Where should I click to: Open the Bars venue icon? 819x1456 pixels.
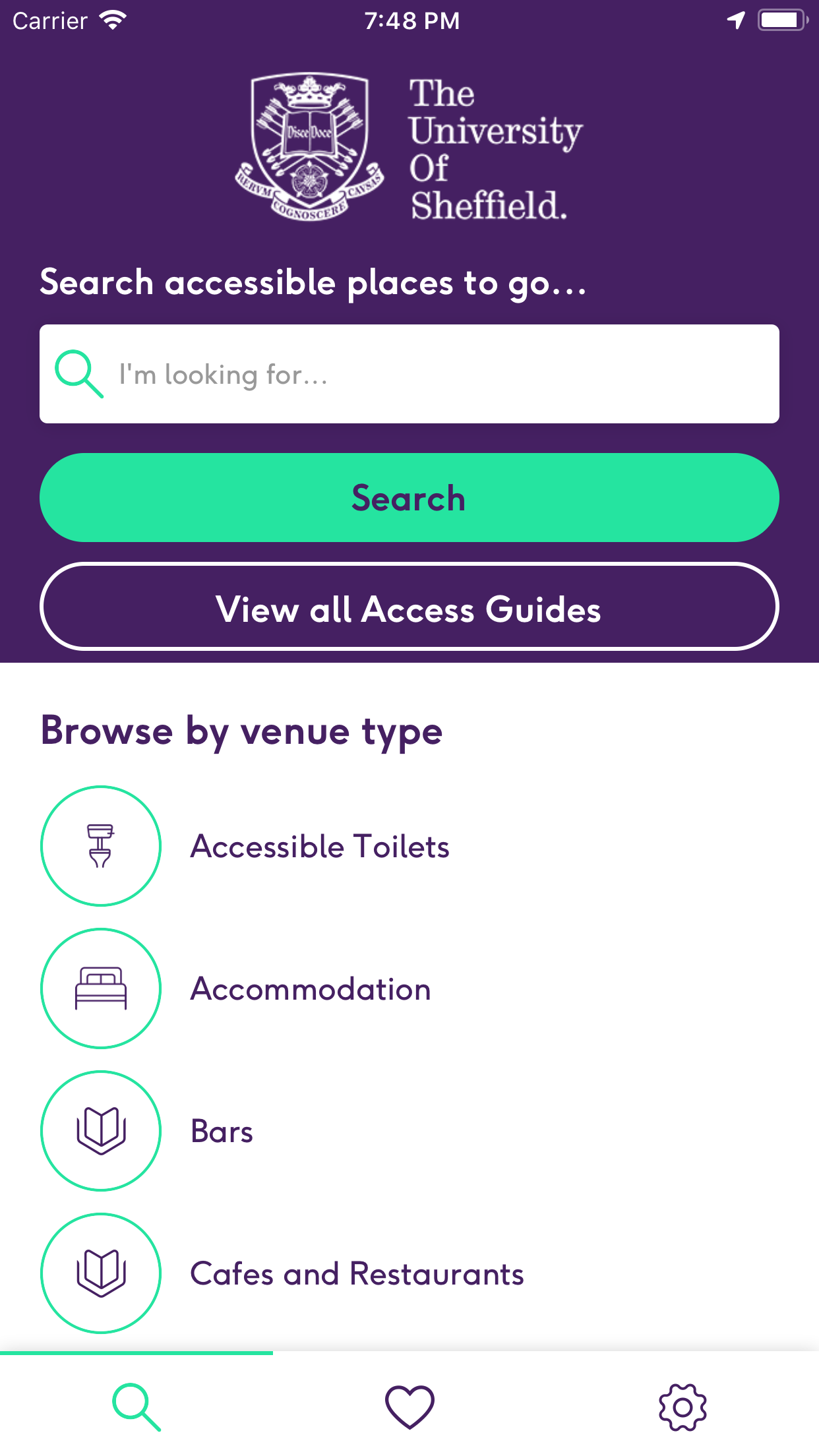100,1131
